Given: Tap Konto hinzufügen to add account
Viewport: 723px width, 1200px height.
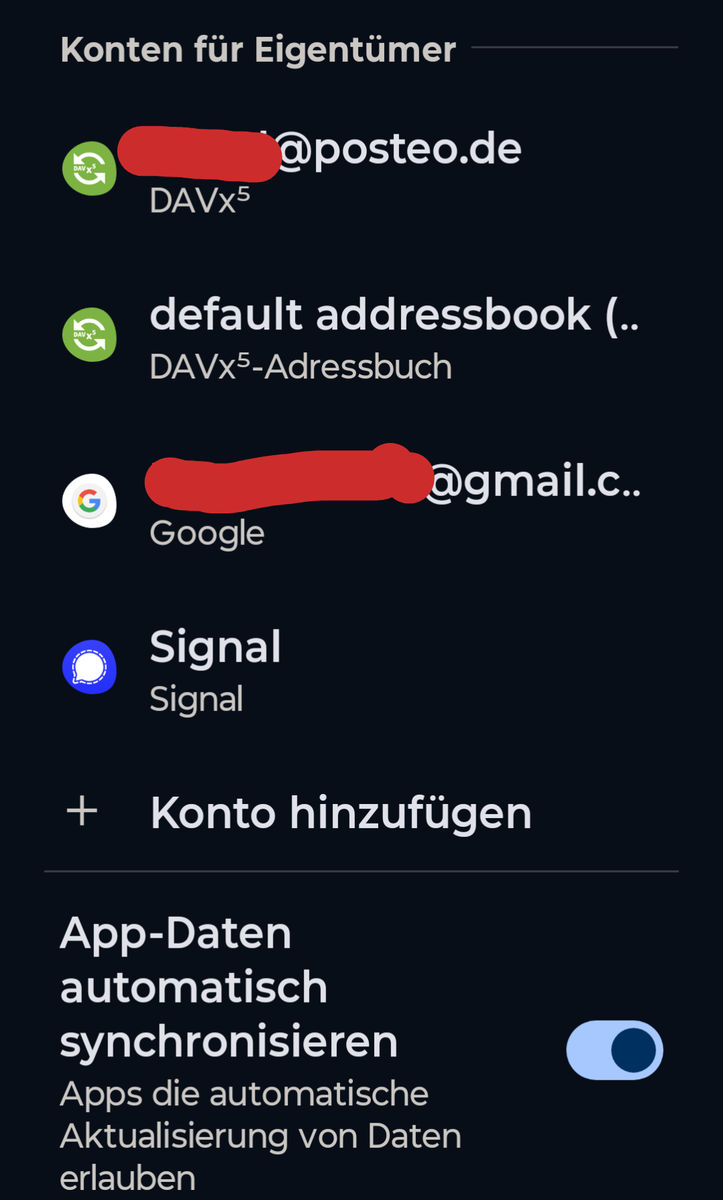Looking at the screenshot, I should point(340,813).
